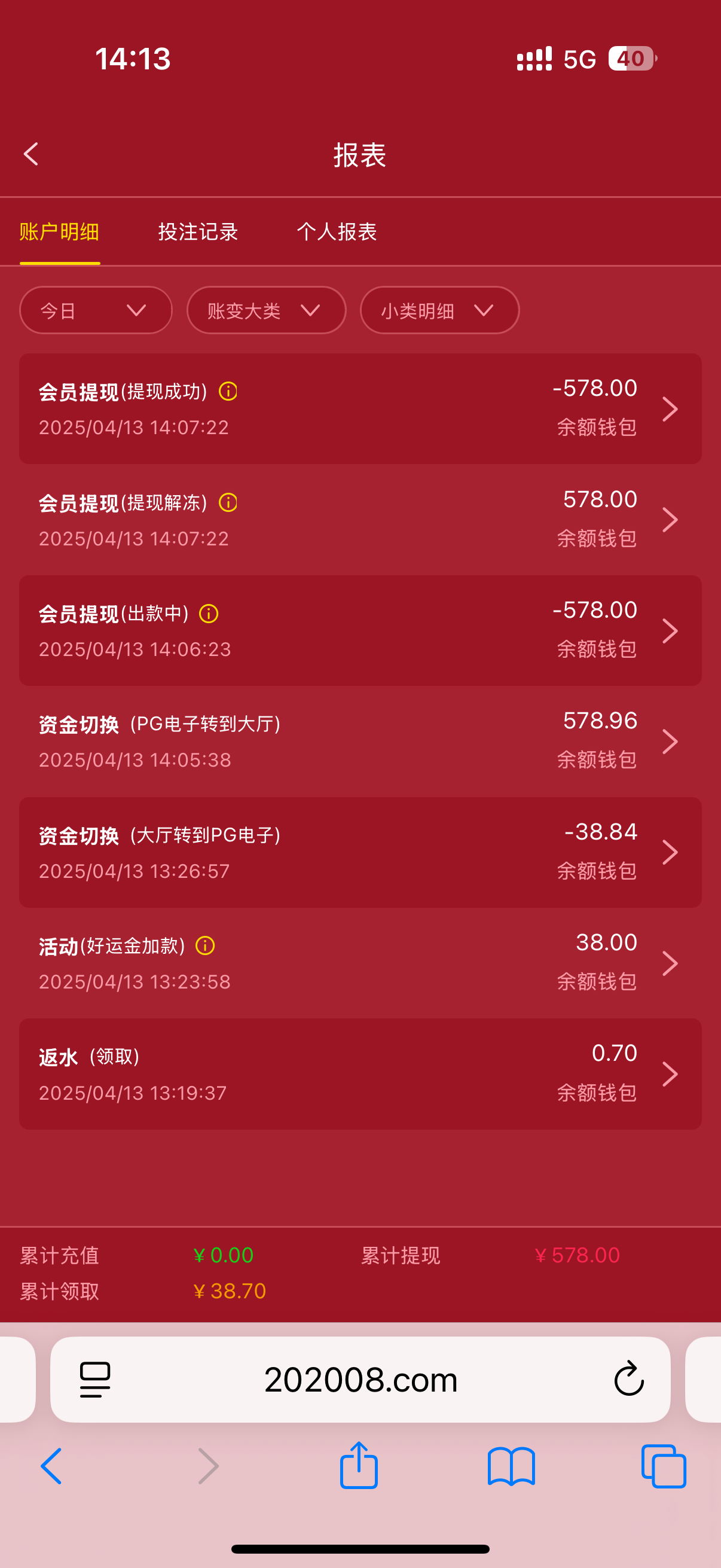Image resolution: width=721 pixels, height=1568 pixels.
Task: View the 返水 (领取) record details
Action: [x=360, y=1073]
